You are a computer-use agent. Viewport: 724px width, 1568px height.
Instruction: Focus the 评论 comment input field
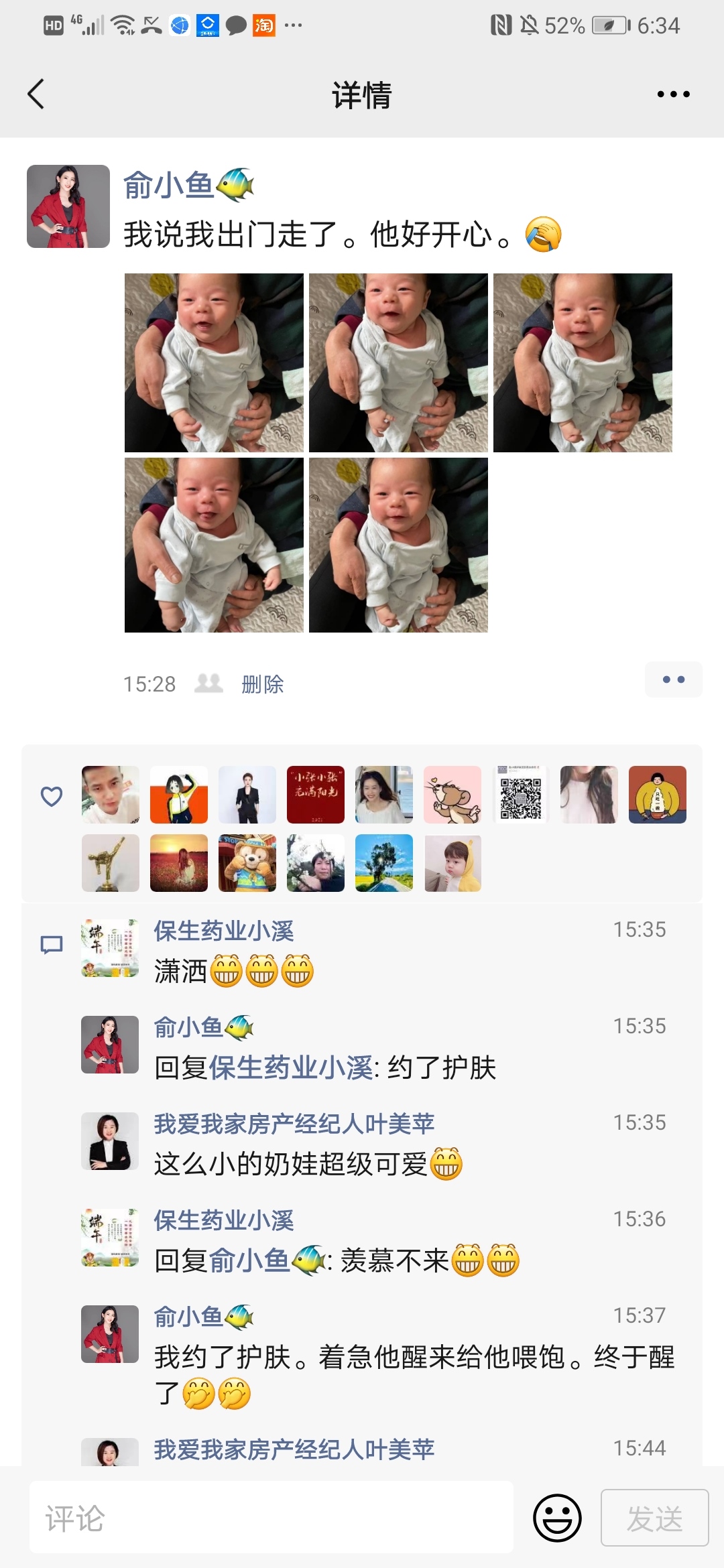(271, 1518)
